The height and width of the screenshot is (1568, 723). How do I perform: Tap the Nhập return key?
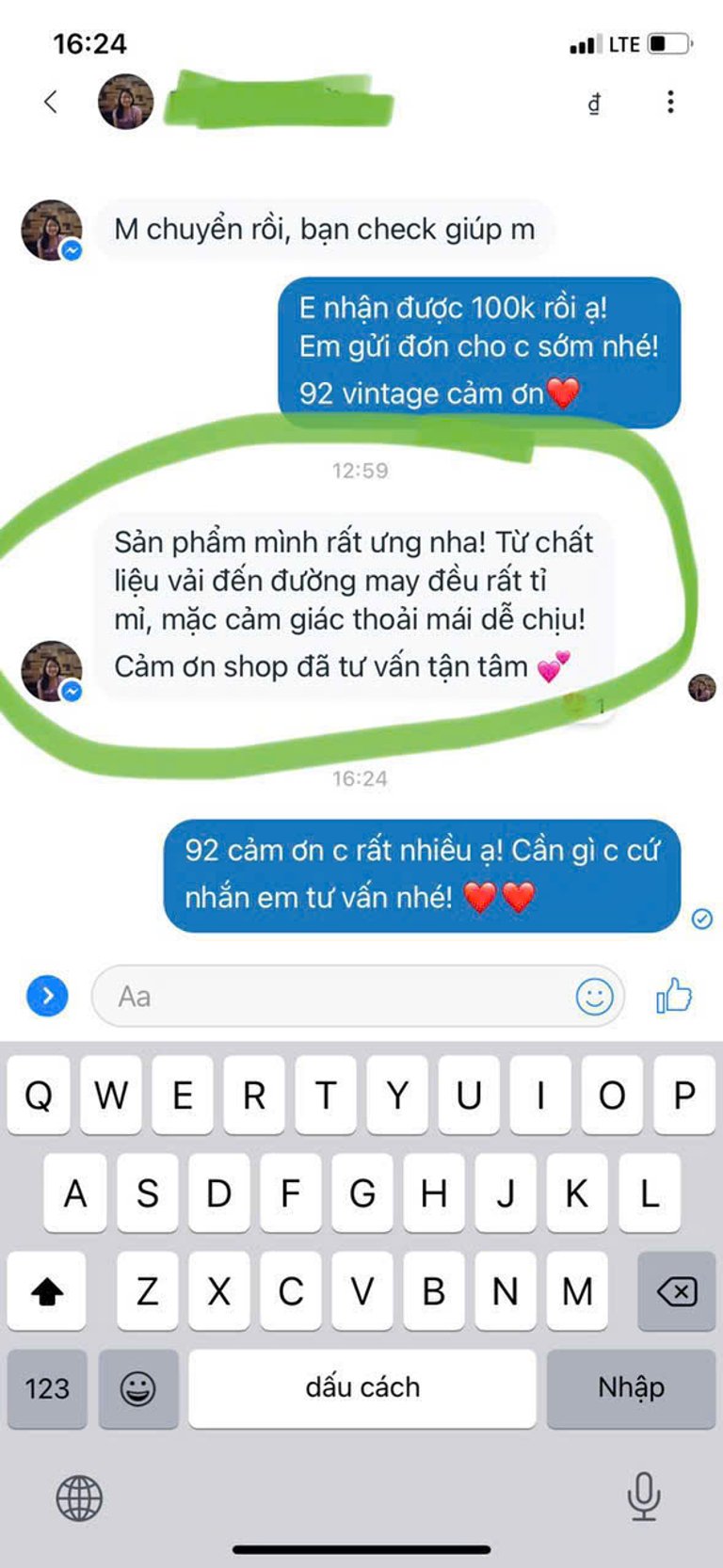(x=631, y=1387)
